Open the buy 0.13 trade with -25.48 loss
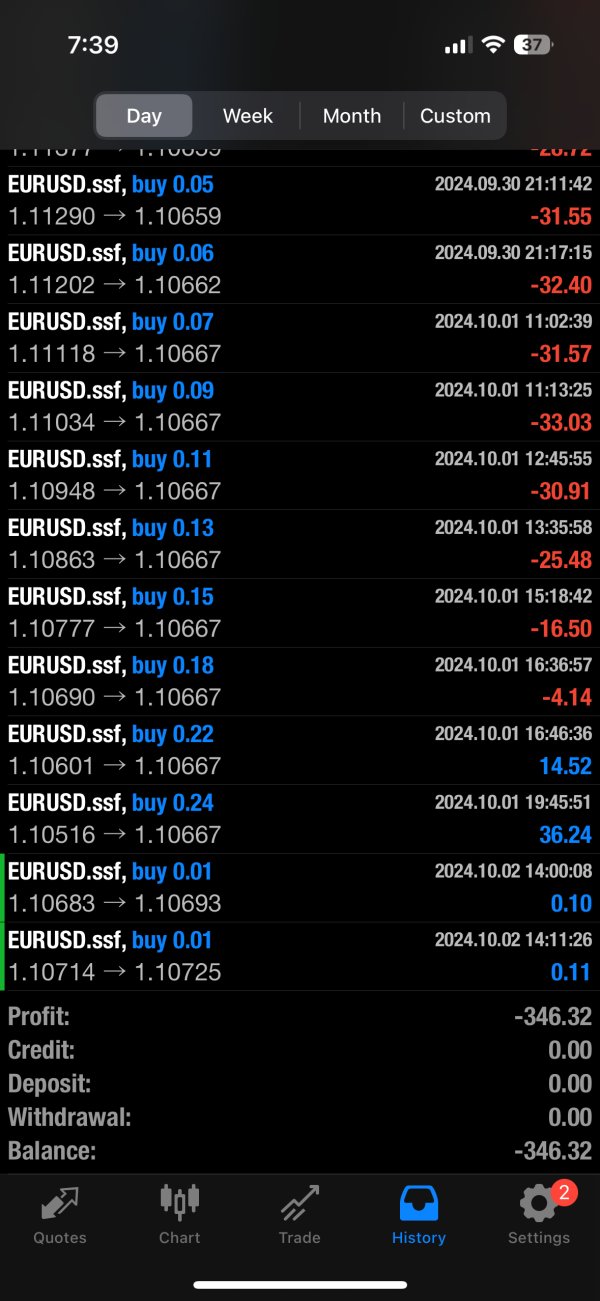 click(300, 544)
